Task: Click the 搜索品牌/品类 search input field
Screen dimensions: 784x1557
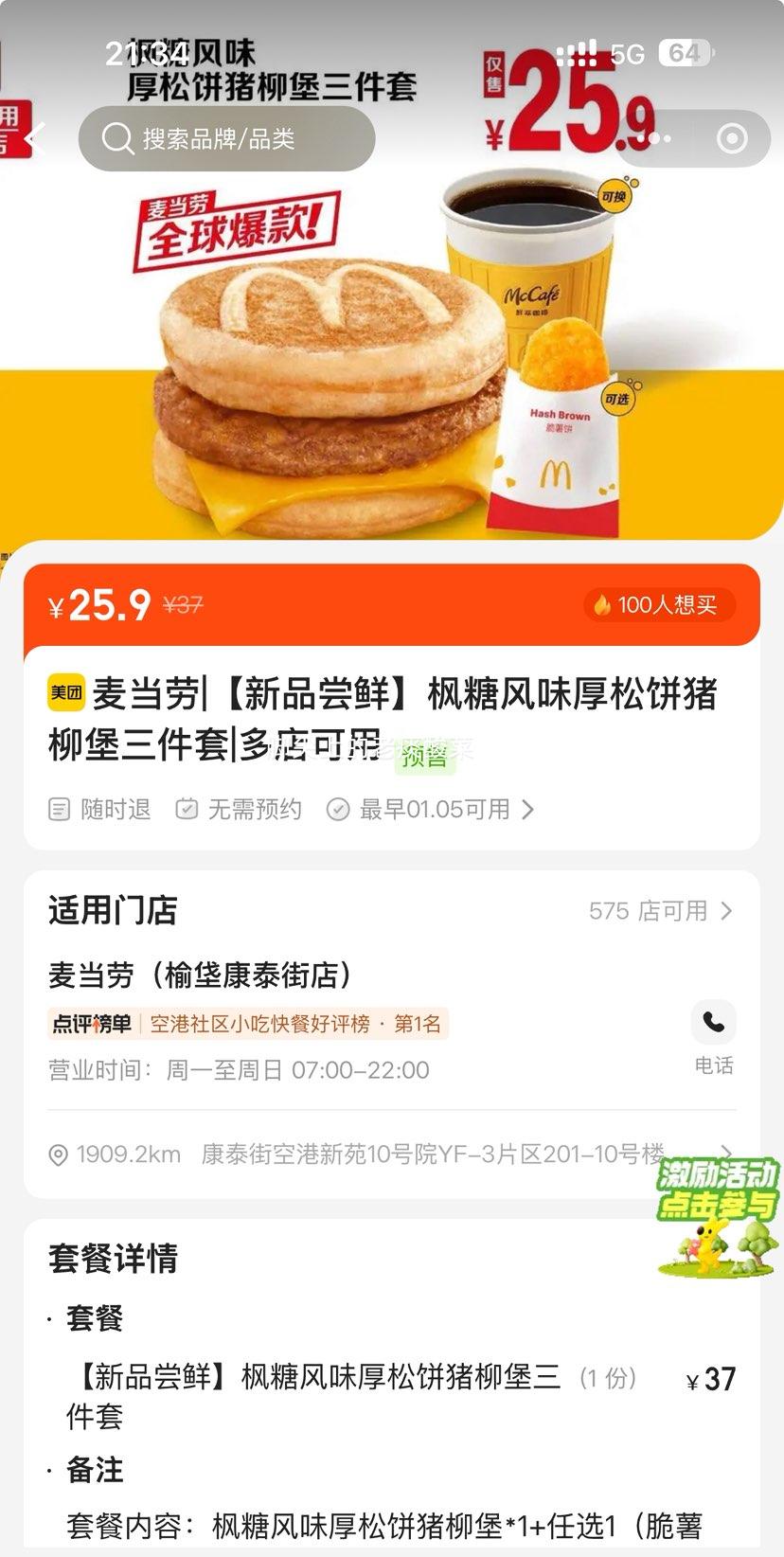Action: (237, 138)
